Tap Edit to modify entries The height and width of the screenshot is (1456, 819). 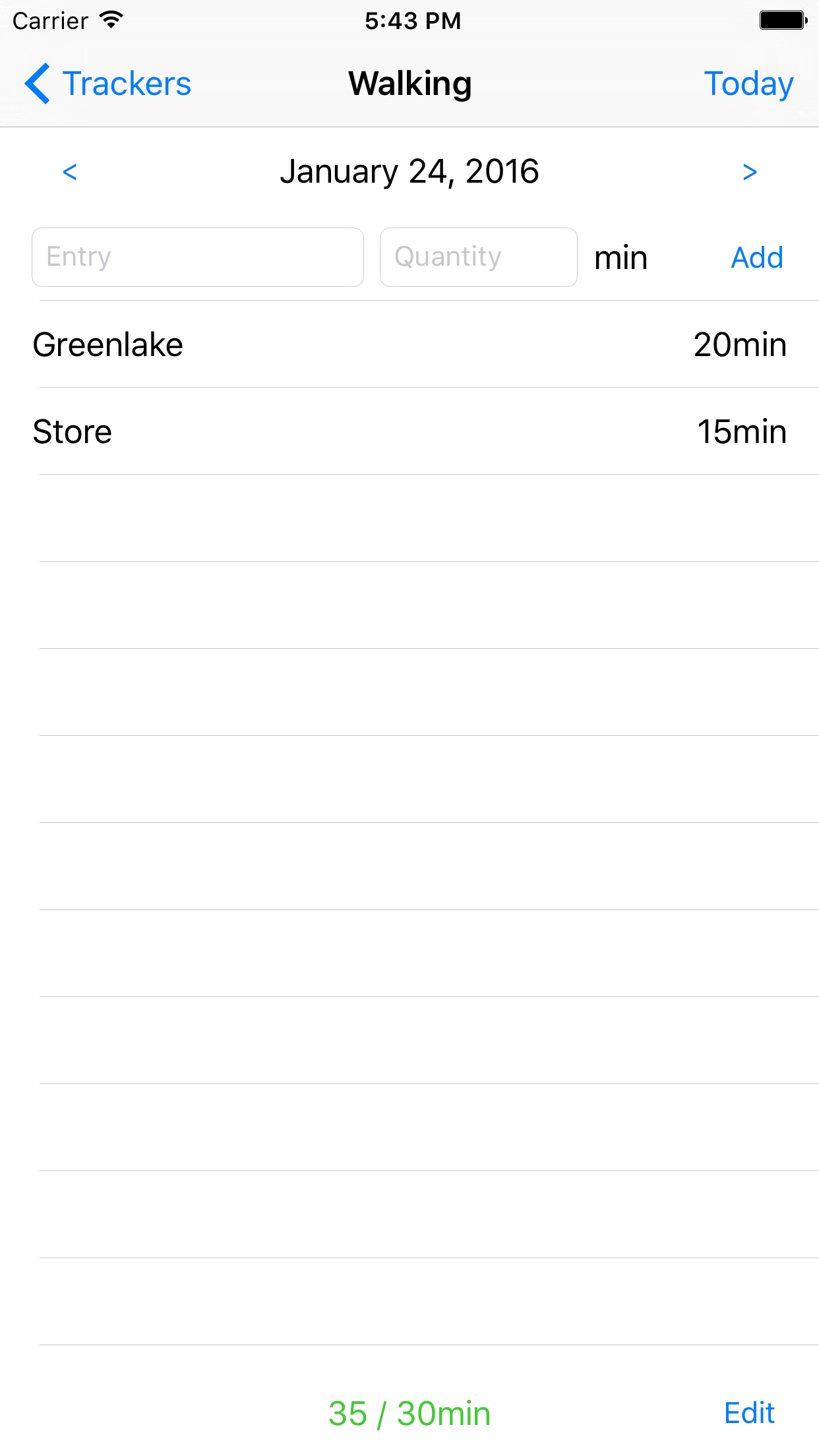click(x=748, y=1413)
